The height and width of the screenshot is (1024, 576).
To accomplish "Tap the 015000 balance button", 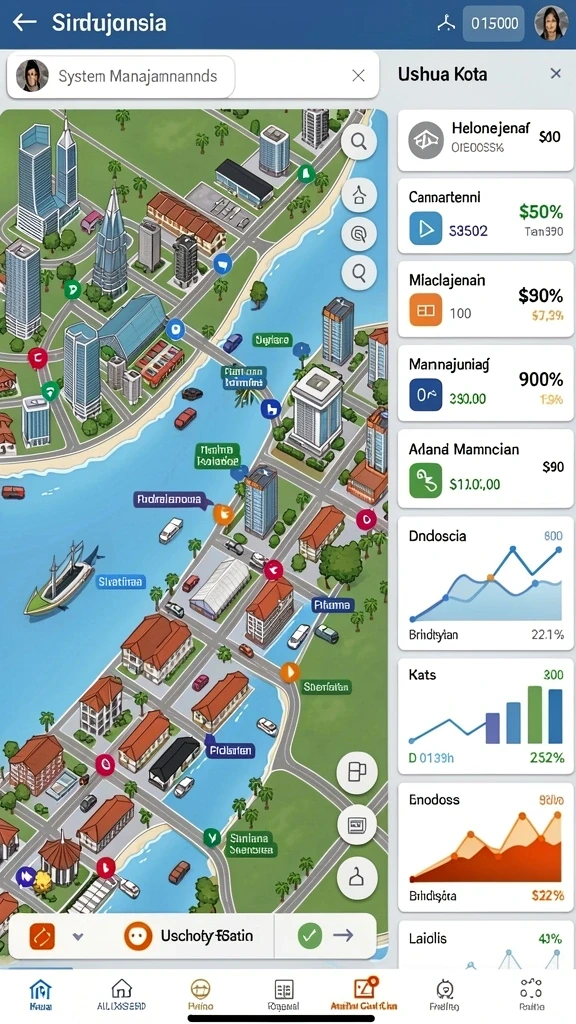I will point(494,24).
